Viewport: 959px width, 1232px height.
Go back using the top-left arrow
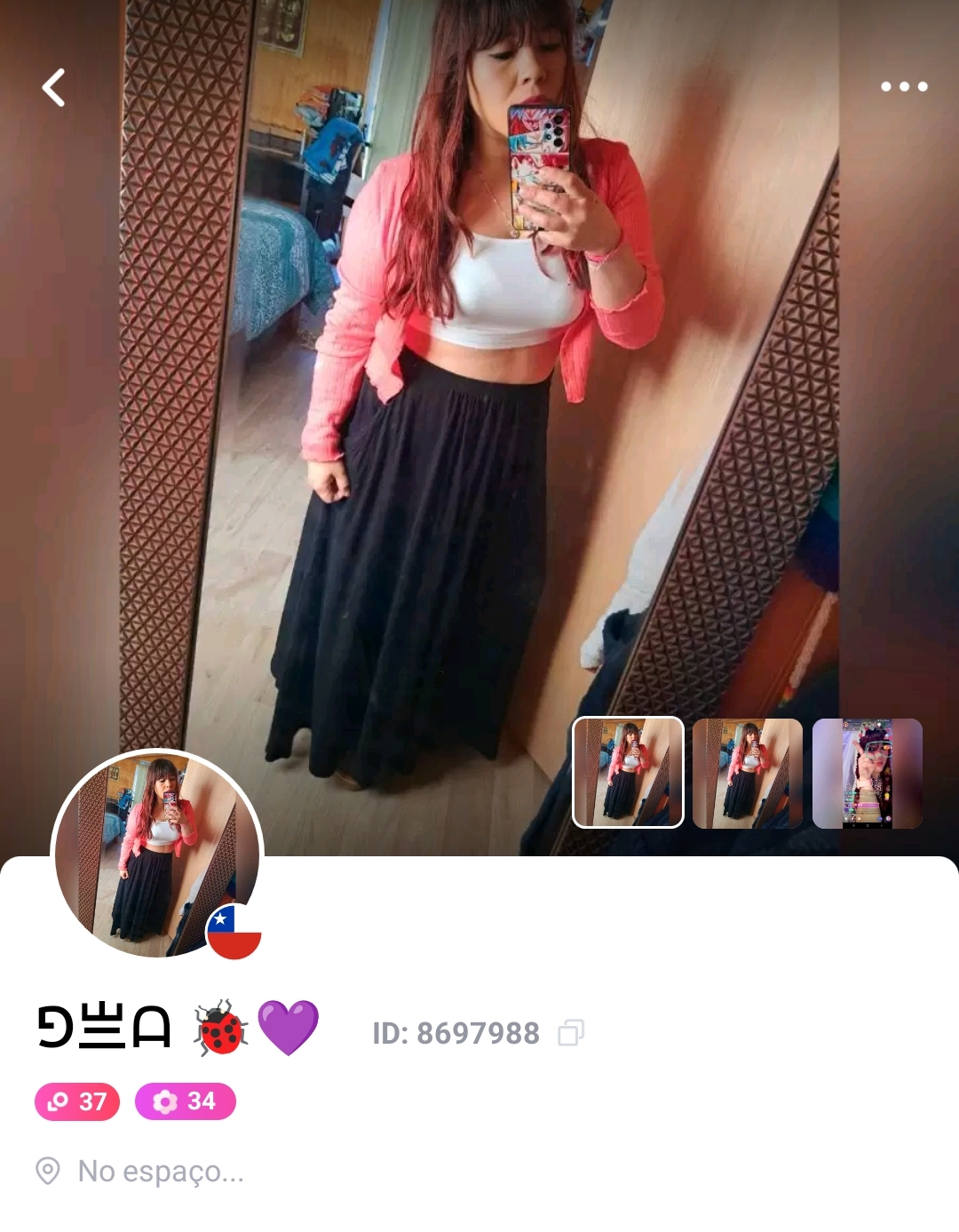(54, 87)
